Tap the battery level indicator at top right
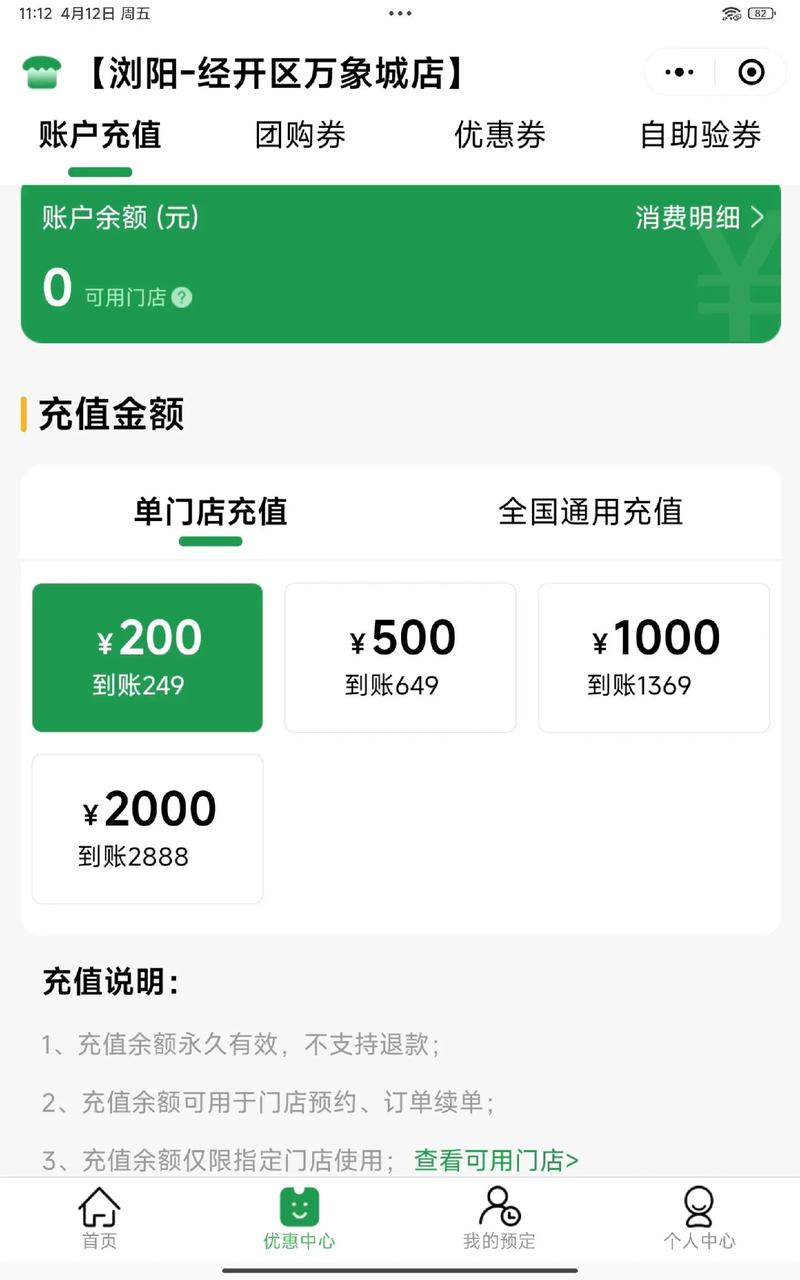 pos(763,14)
